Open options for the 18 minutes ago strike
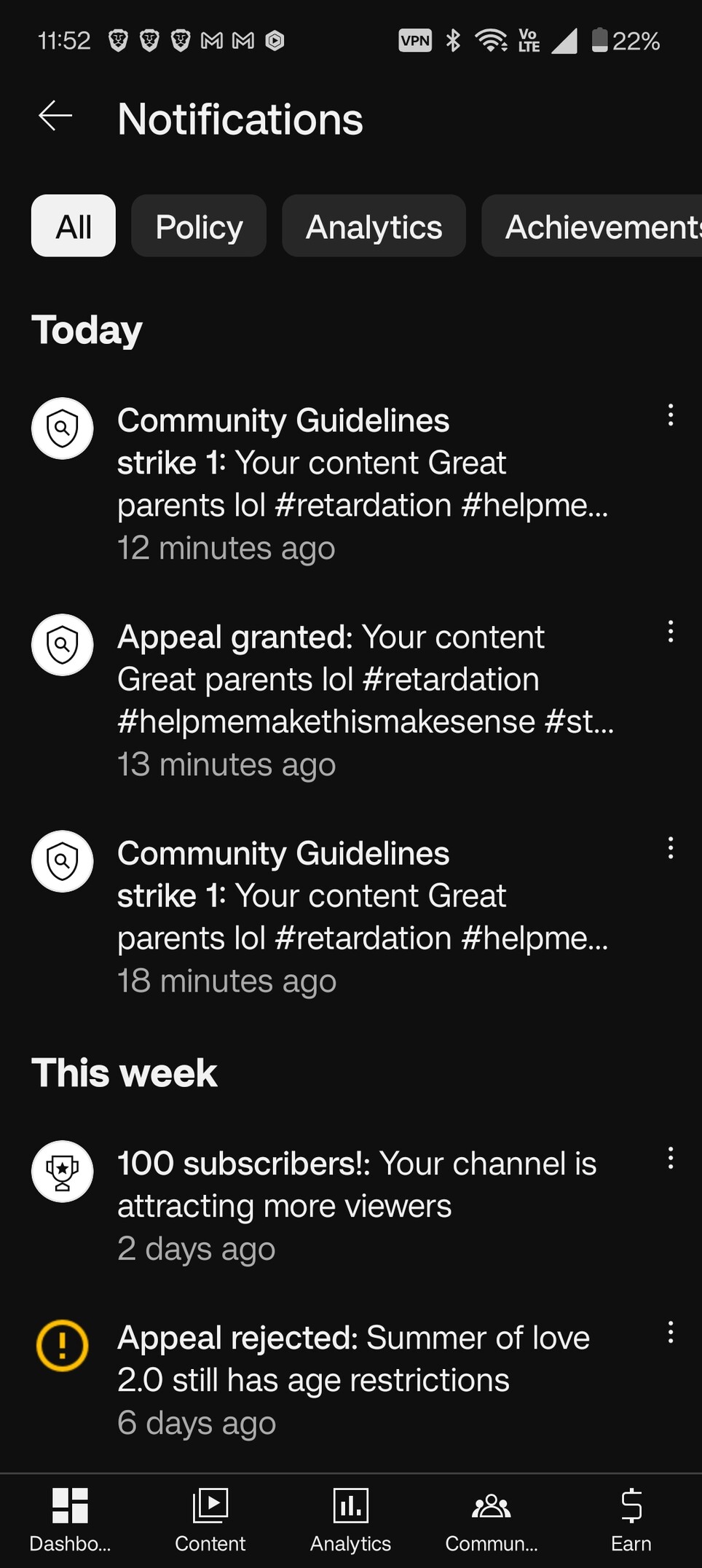The width and height of the screenshot is (702, 1568). point(671,848)
